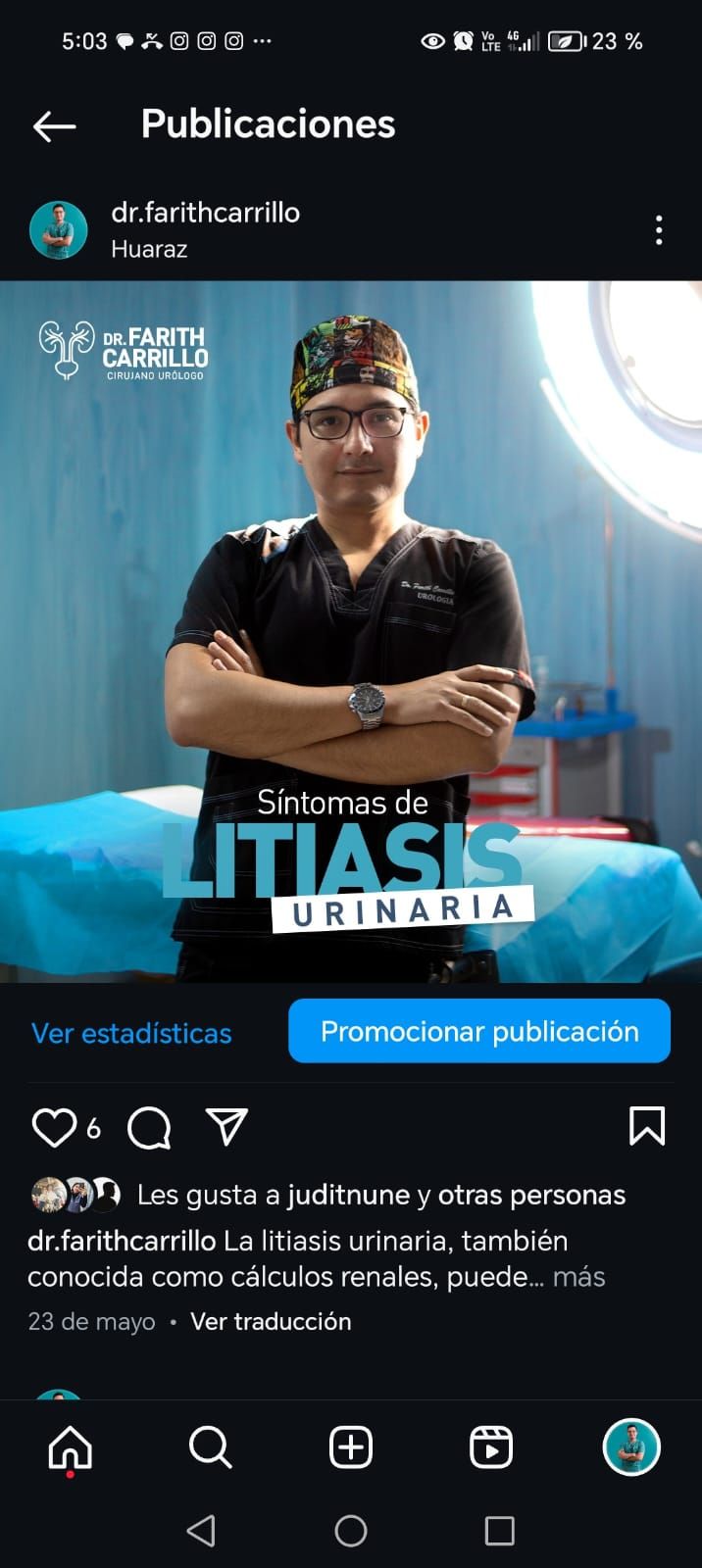Open the Huaraz location tag
This screenshot has width=702, height=1568.
[x=149, y=249]
